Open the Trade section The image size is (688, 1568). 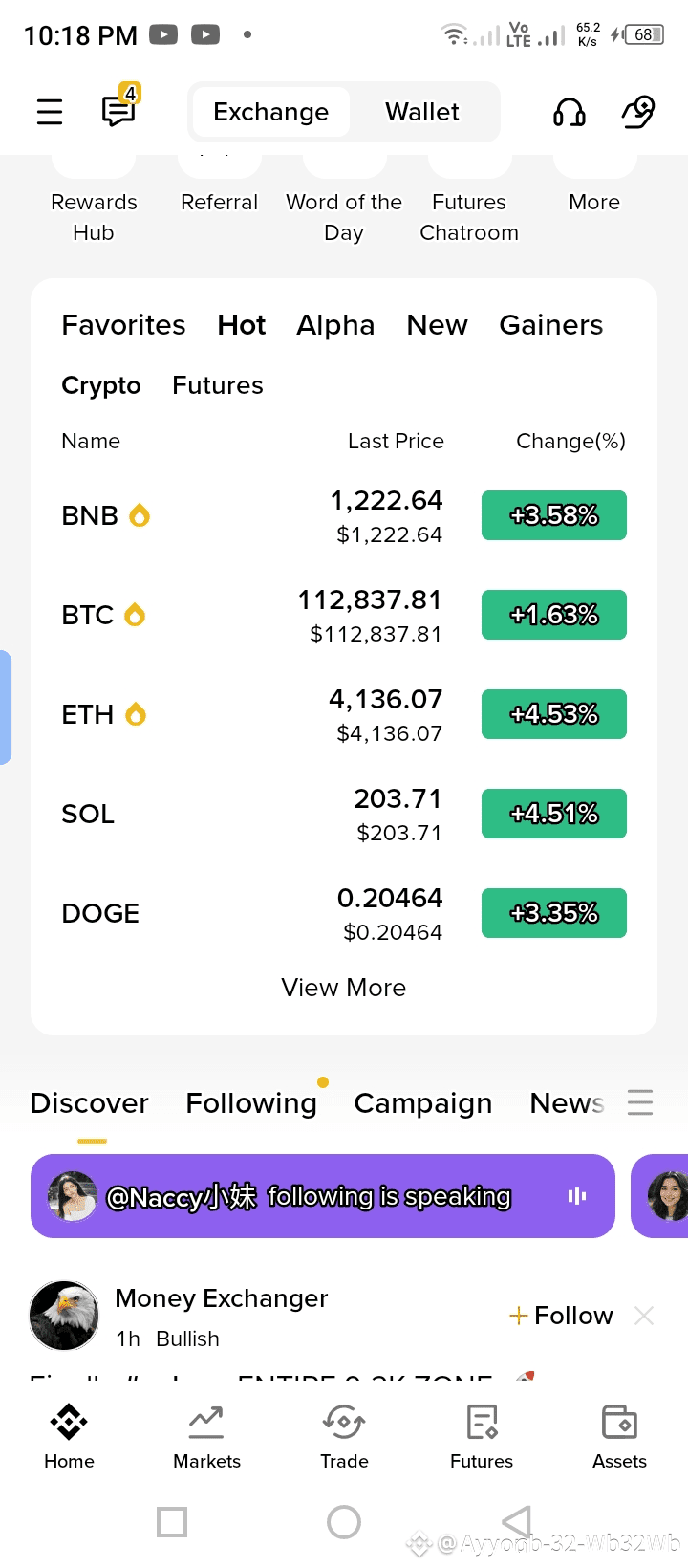pyautogui.click(x=344, y=1436)
